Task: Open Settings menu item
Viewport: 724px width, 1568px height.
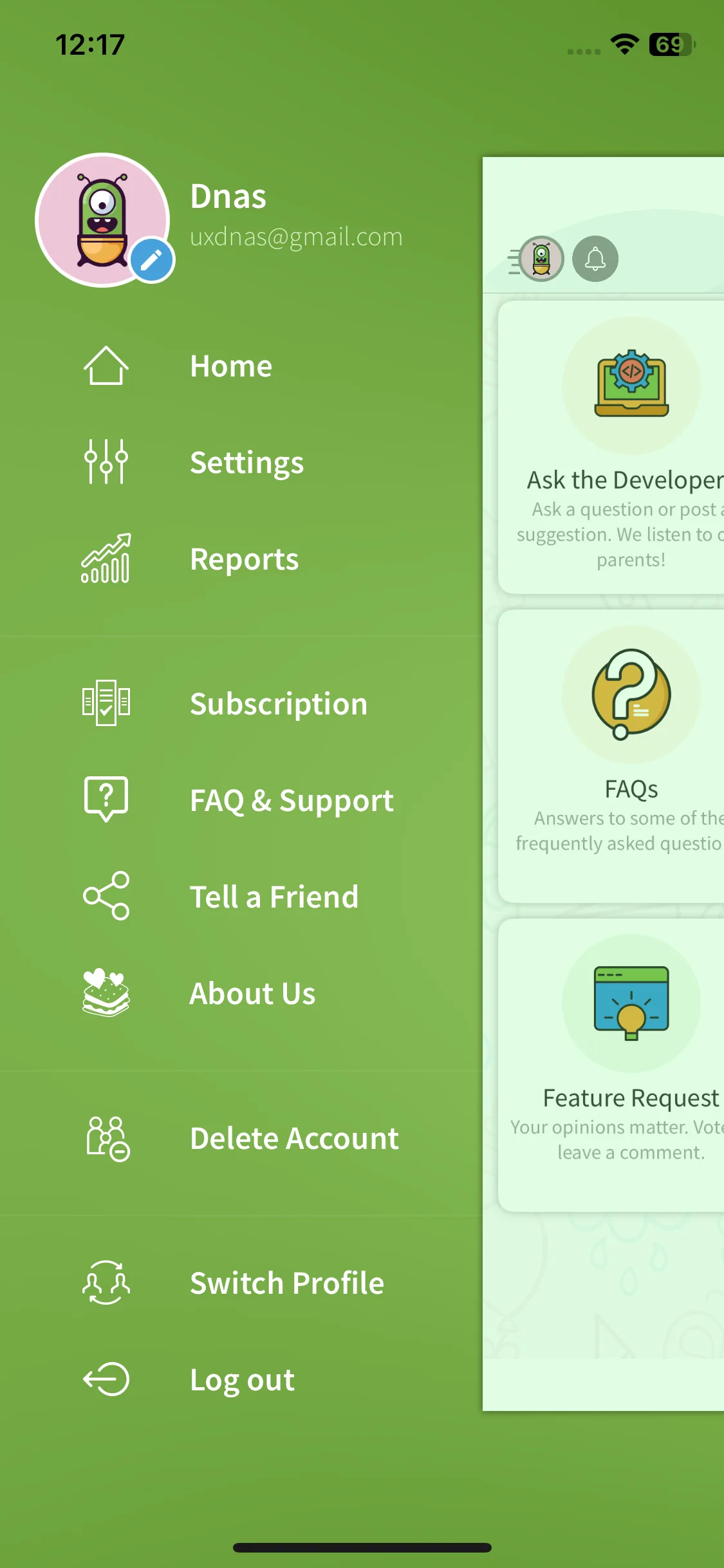Action: (246, 463)
